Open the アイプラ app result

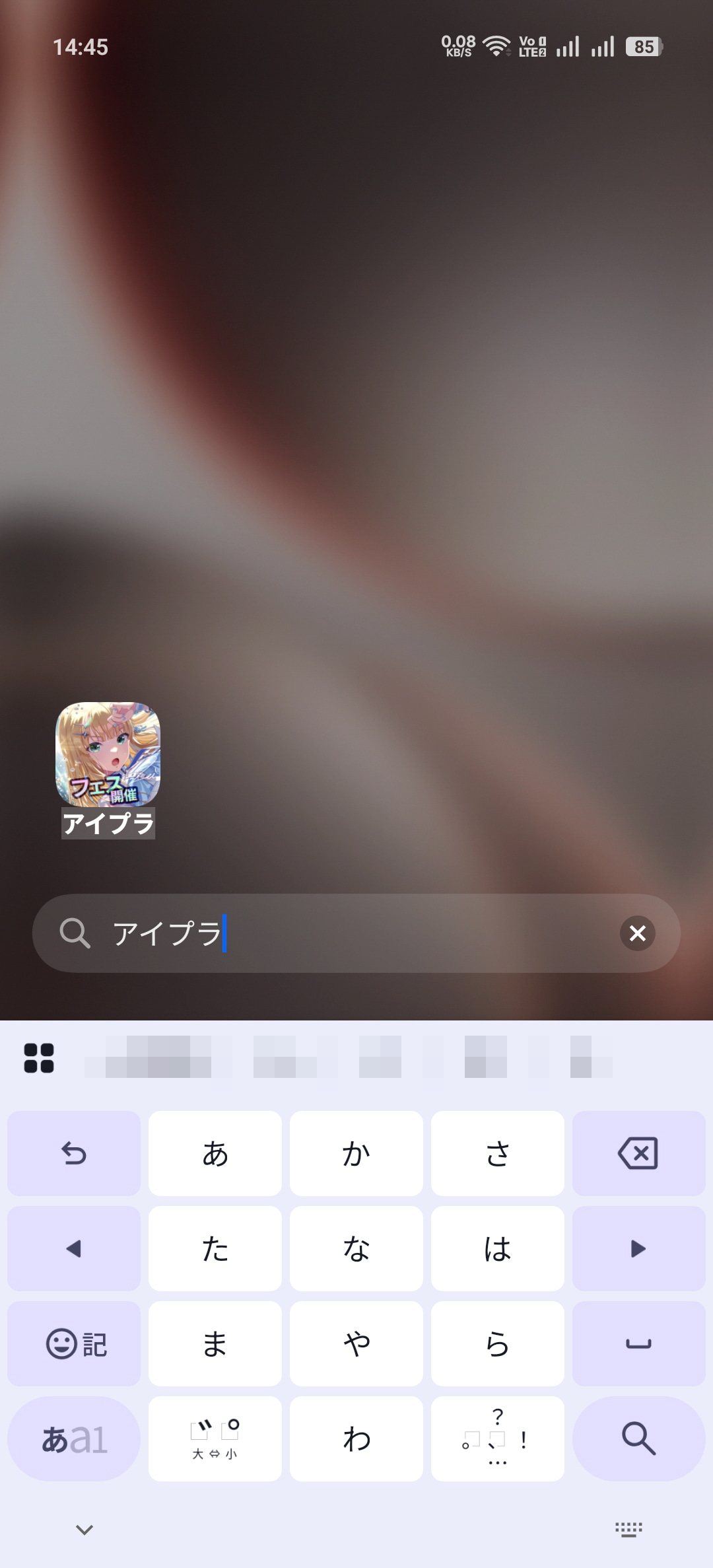click(108, 755)
